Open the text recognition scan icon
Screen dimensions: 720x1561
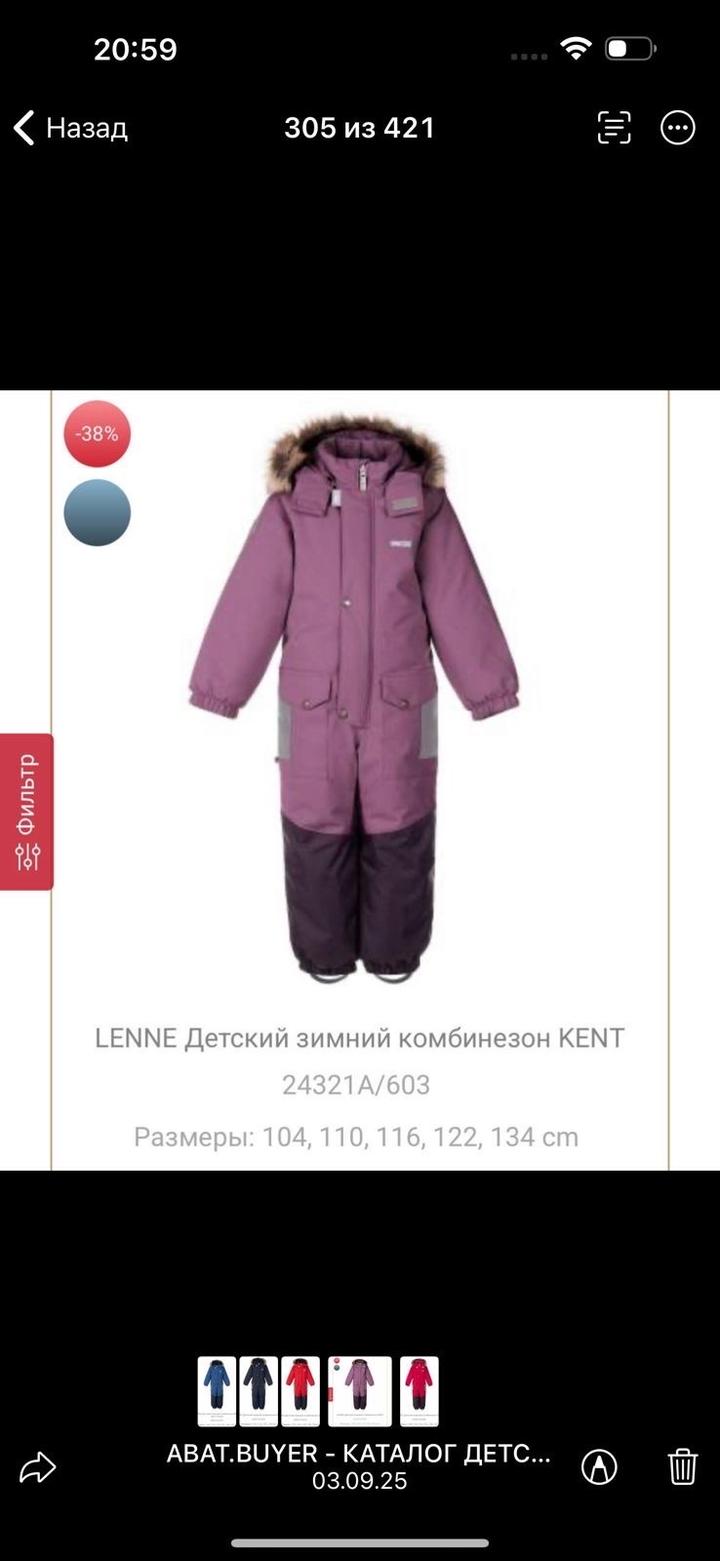614,128
